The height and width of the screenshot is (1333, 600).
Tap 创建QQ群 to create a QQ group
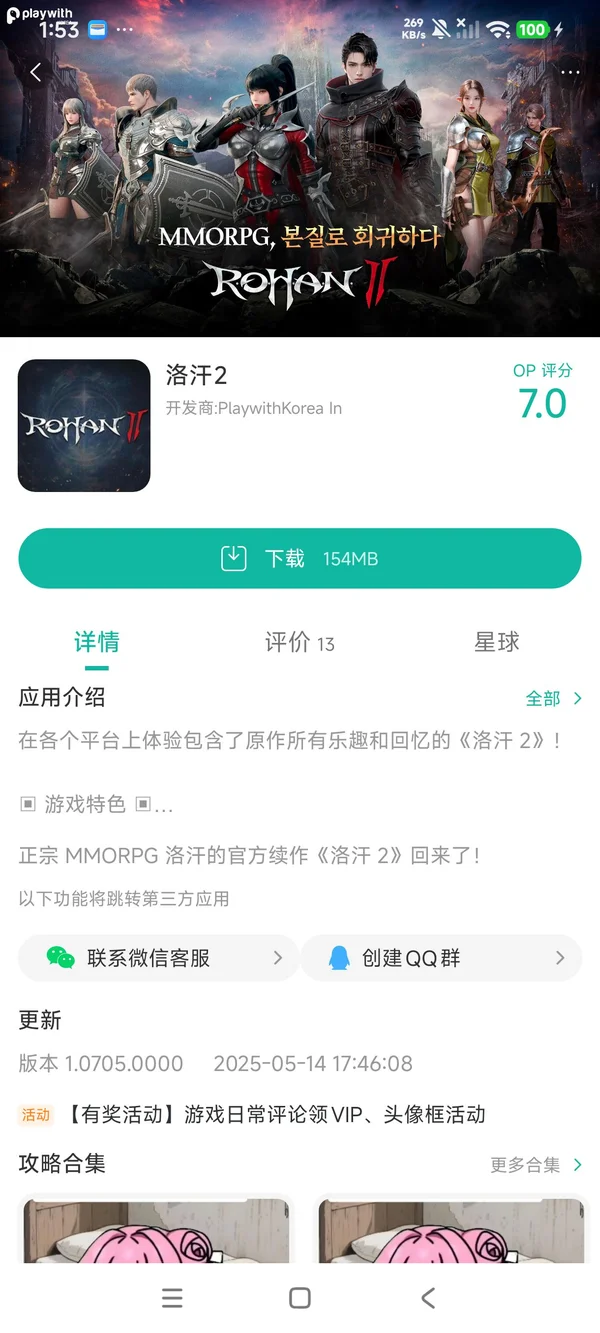tap(440, 958)
